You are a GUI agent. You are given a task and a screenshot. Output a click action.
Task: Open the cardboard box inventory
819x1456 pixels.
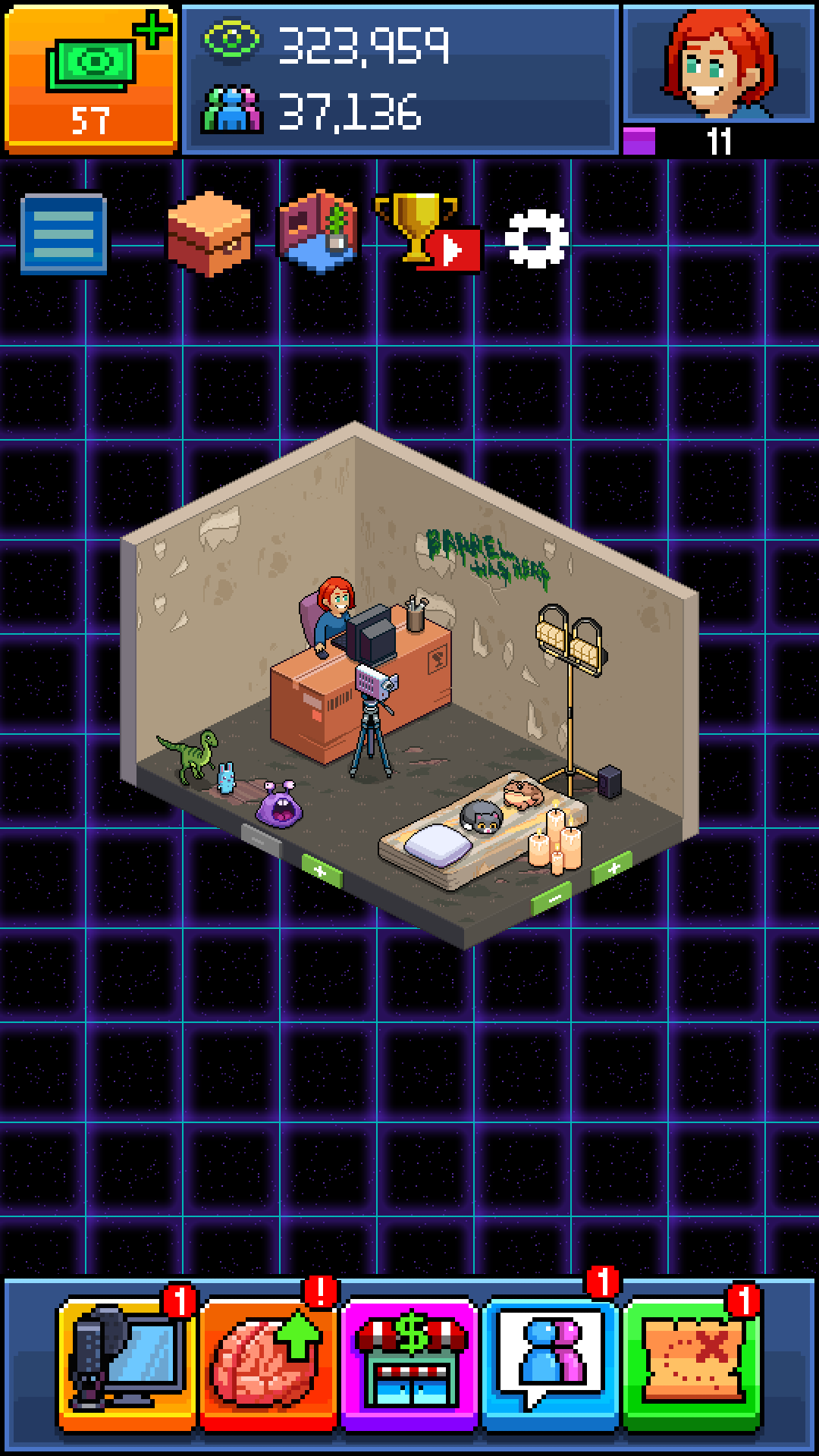[x=209, y=234]
